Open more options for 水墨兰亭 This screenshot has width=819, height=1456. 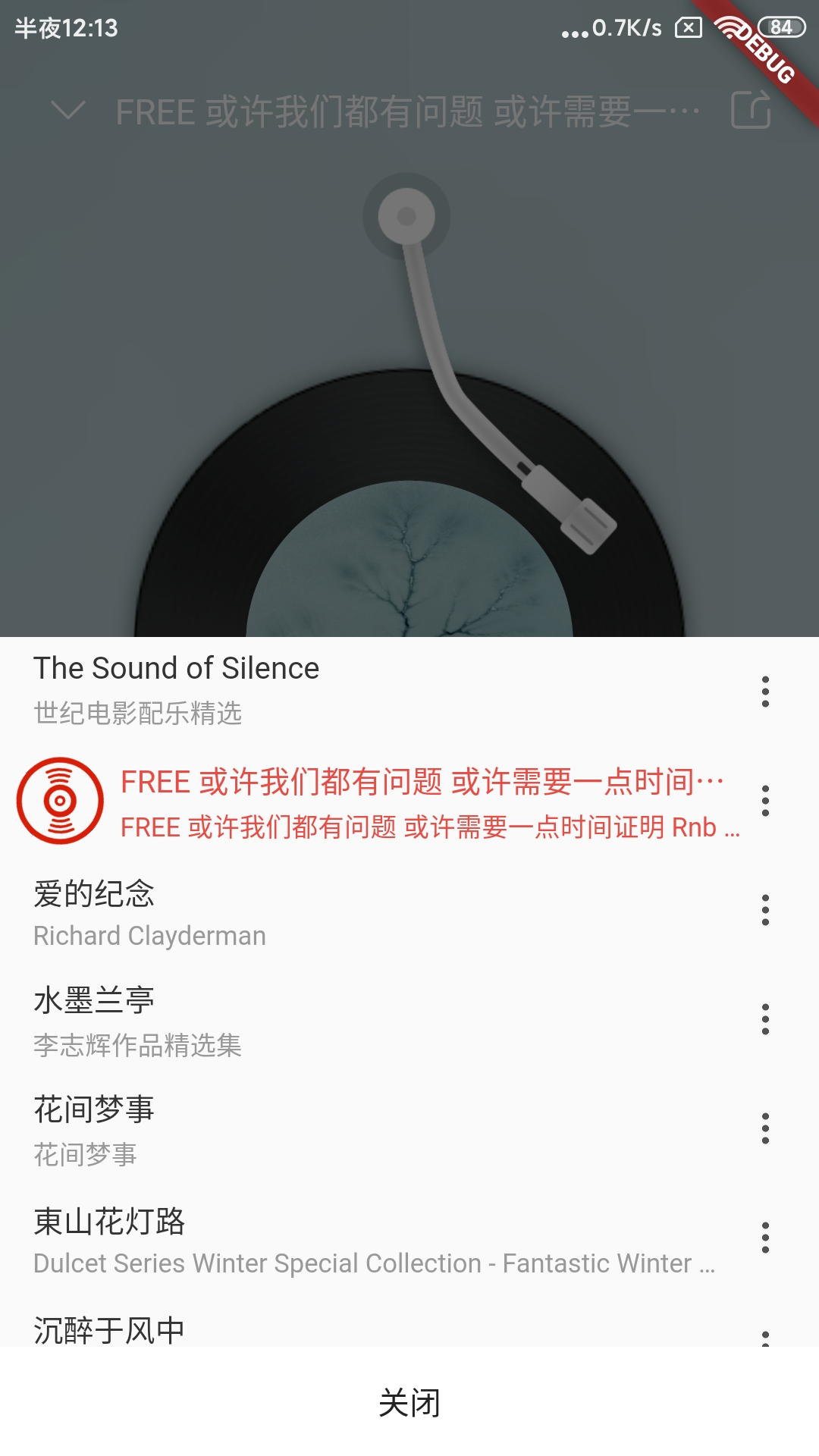coord(765,1019)
